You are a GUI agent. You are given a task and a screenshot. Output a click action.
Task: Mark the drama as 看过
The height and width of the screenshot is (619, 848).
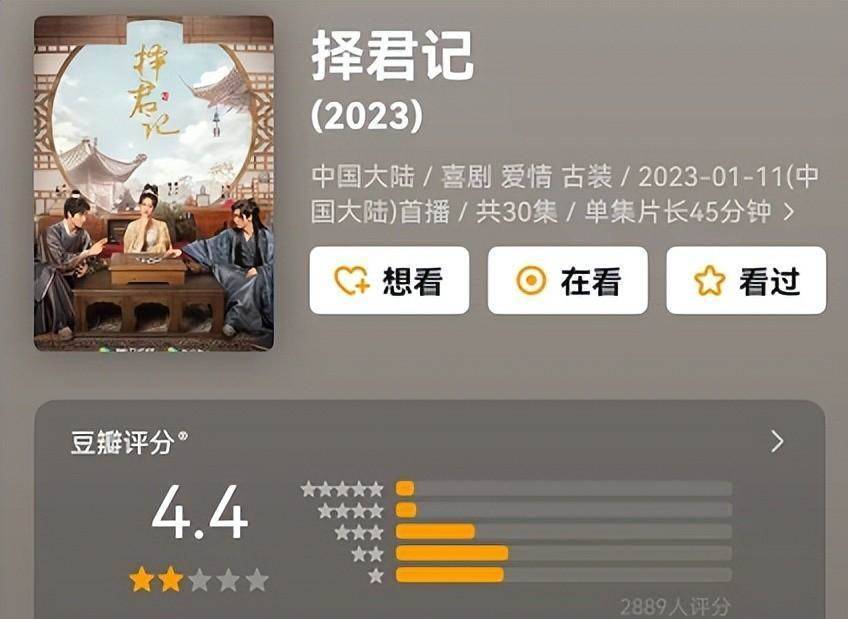(x=746, y=281)
